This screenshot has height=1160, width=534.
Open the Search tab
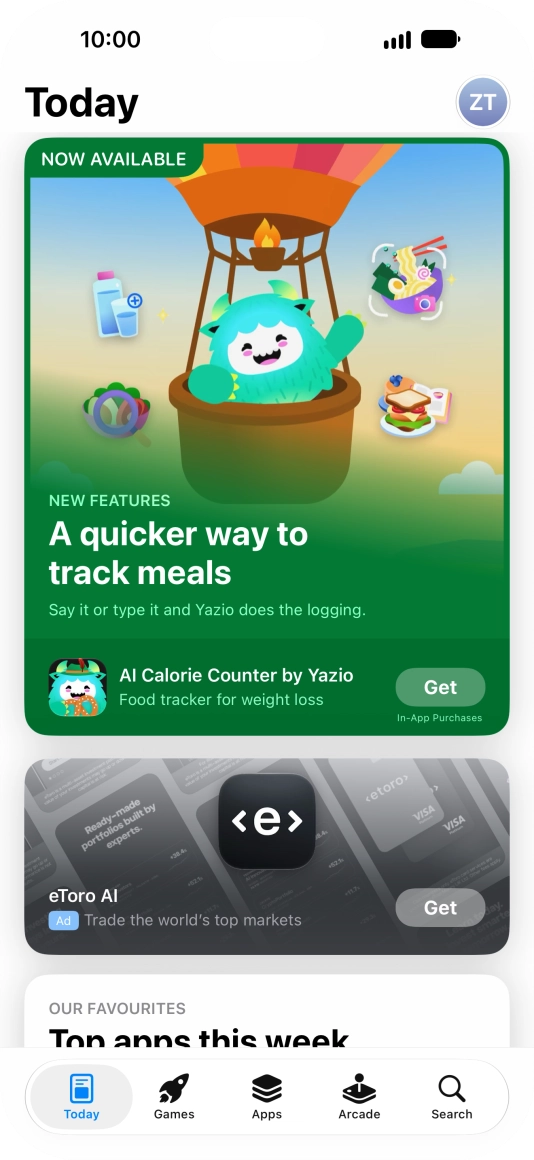(x=452, y=1097)
